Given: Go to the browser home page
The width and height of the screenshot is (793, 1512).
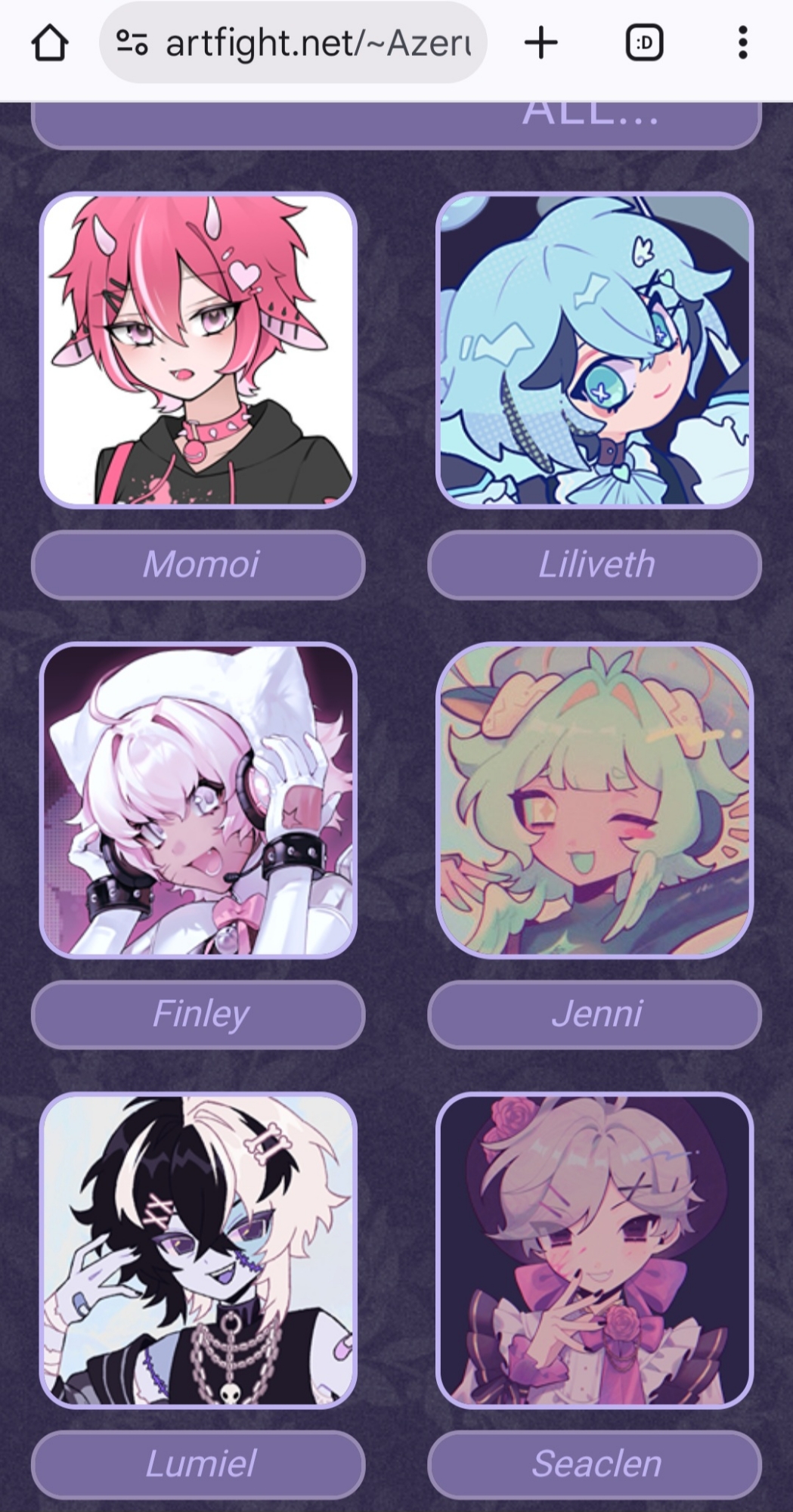Looking at the screenshot, I should point(50,43).
